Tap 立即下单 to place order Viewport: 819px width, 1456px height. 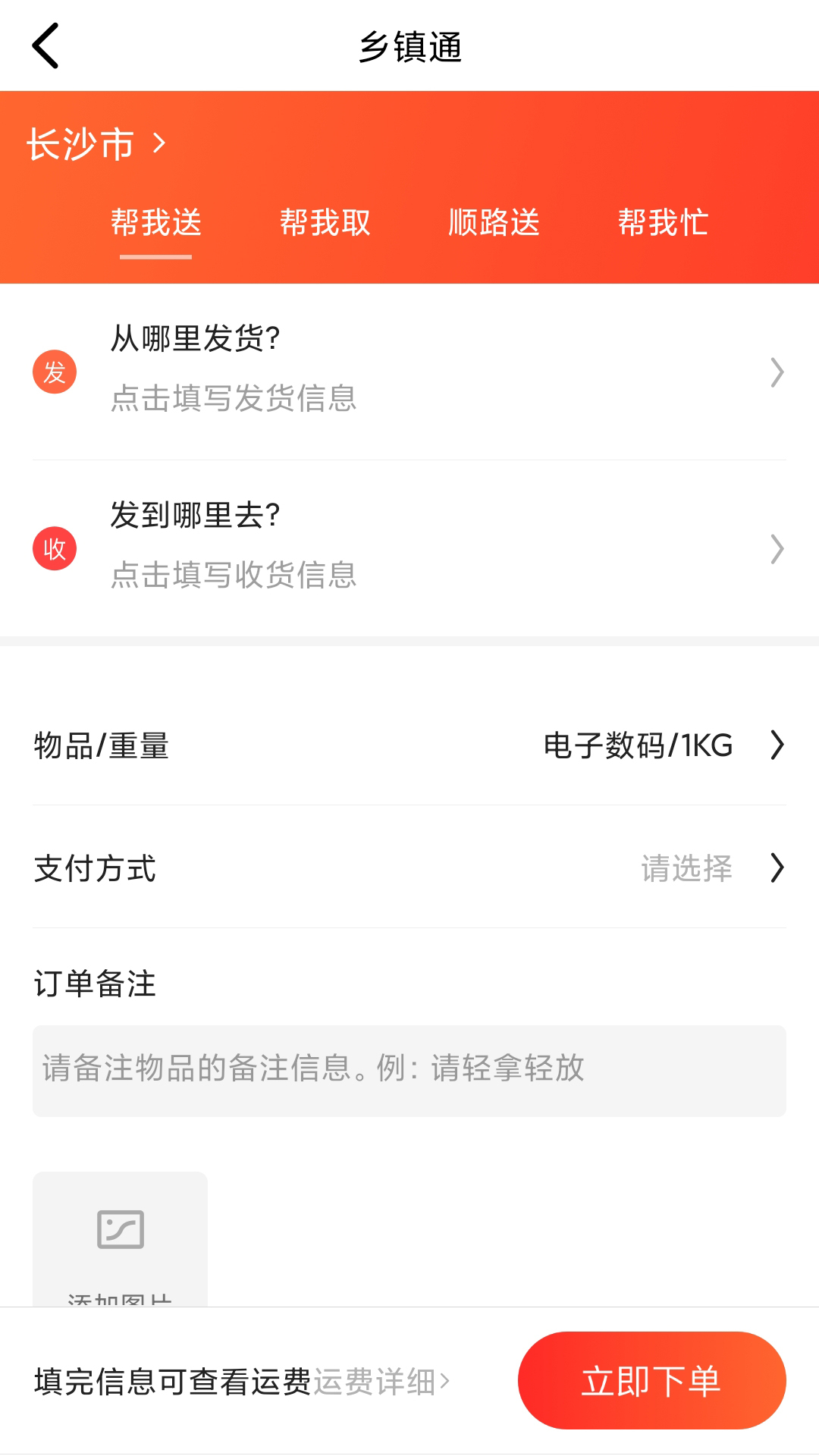click(652, 1380)
